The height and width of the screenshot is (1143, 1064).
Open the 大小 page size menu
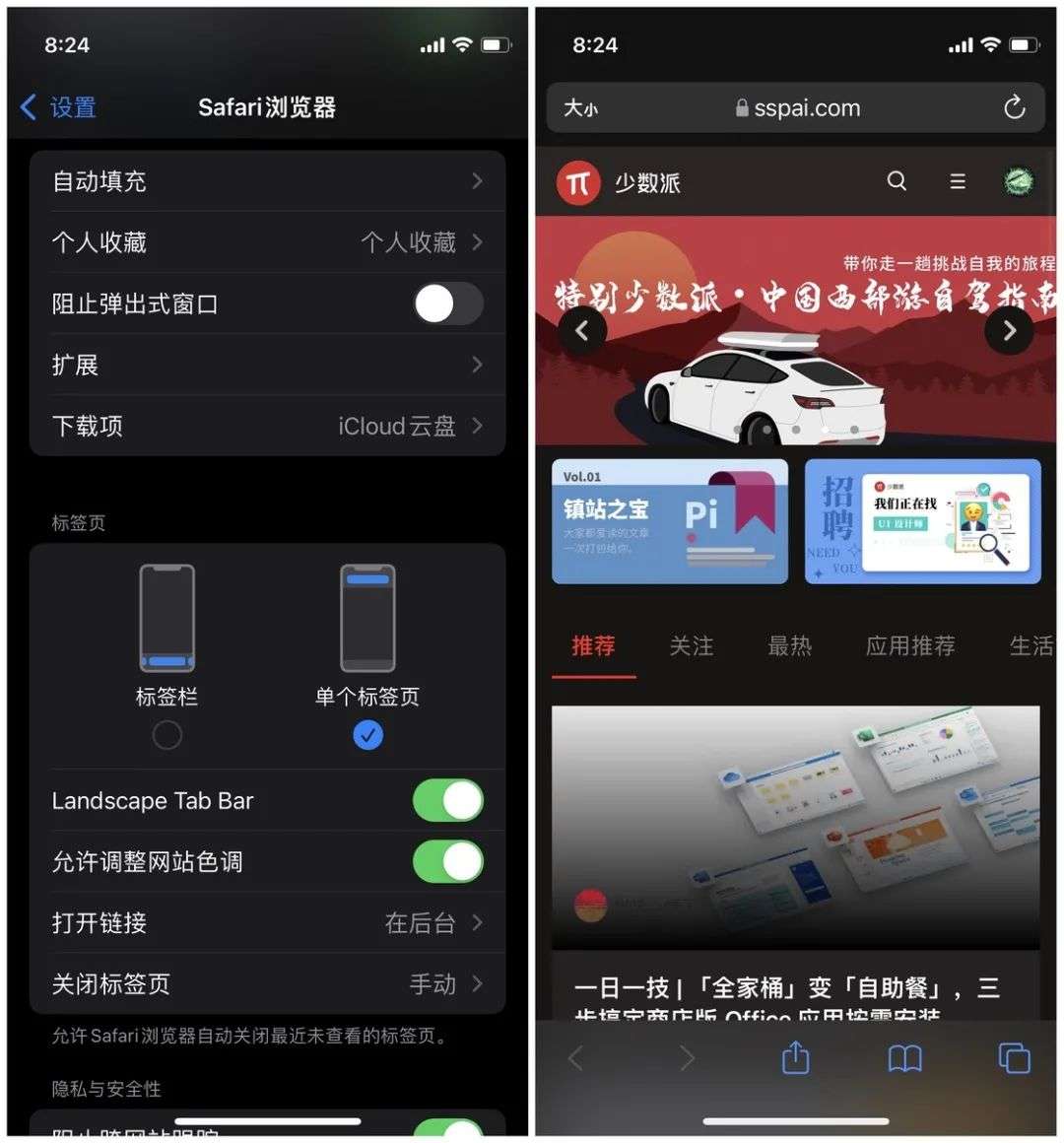(580, 108)
